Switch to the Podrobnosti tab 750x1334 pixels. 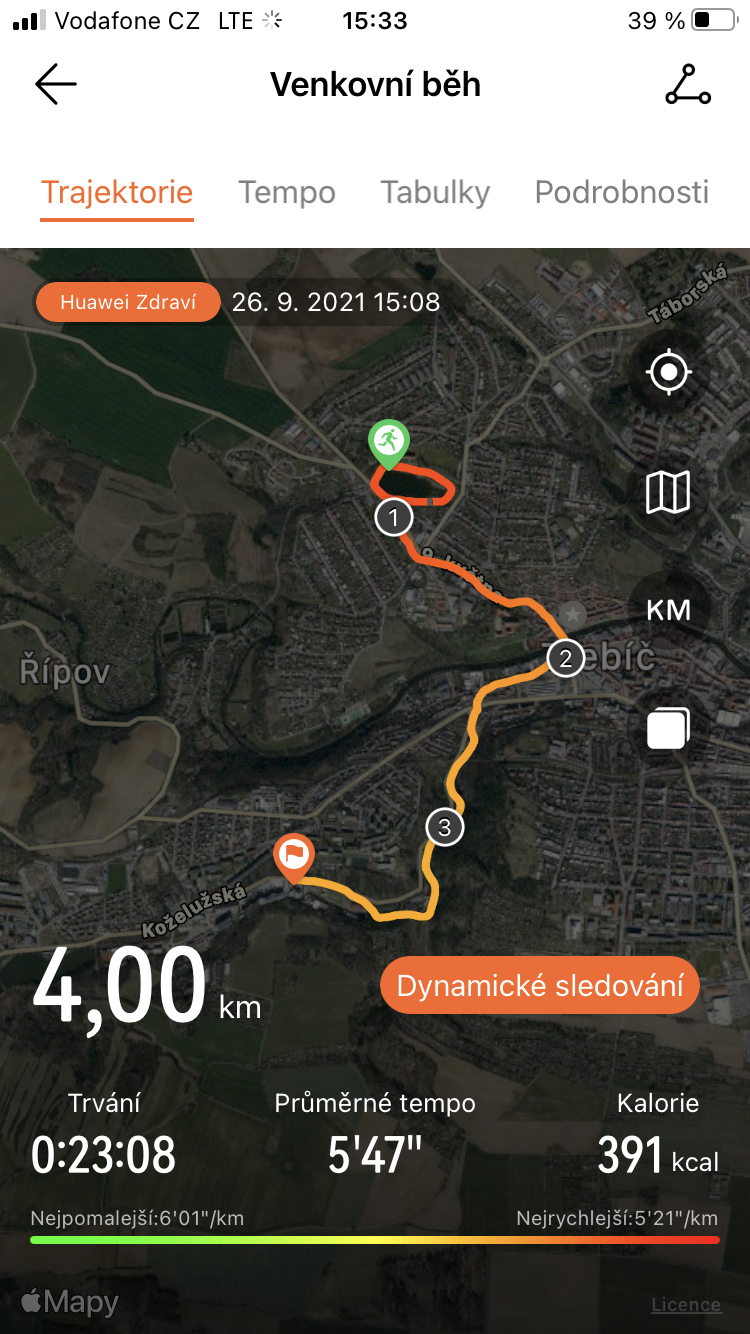(622, 192)
